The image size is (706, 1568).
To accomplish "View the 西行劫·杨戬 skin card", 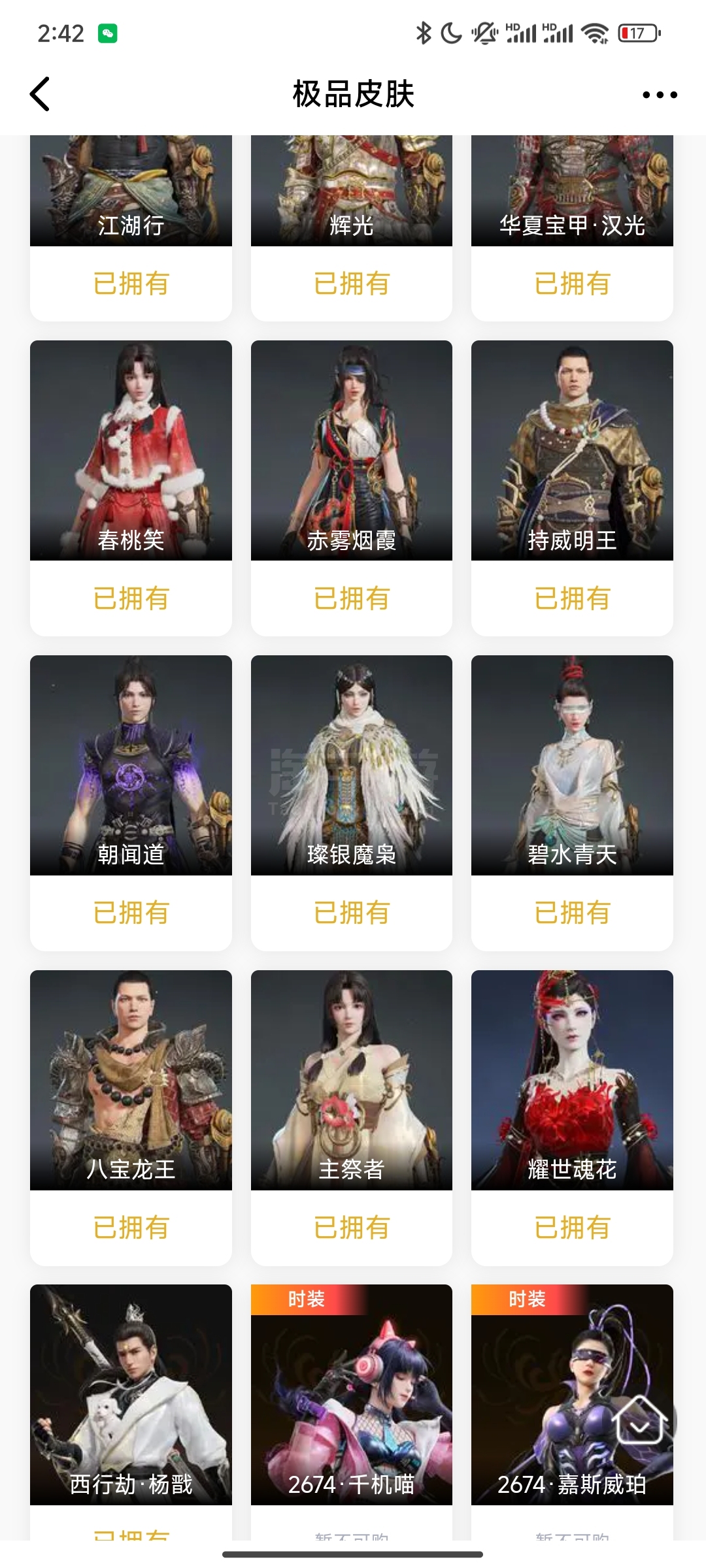I will coord(131,1413).
